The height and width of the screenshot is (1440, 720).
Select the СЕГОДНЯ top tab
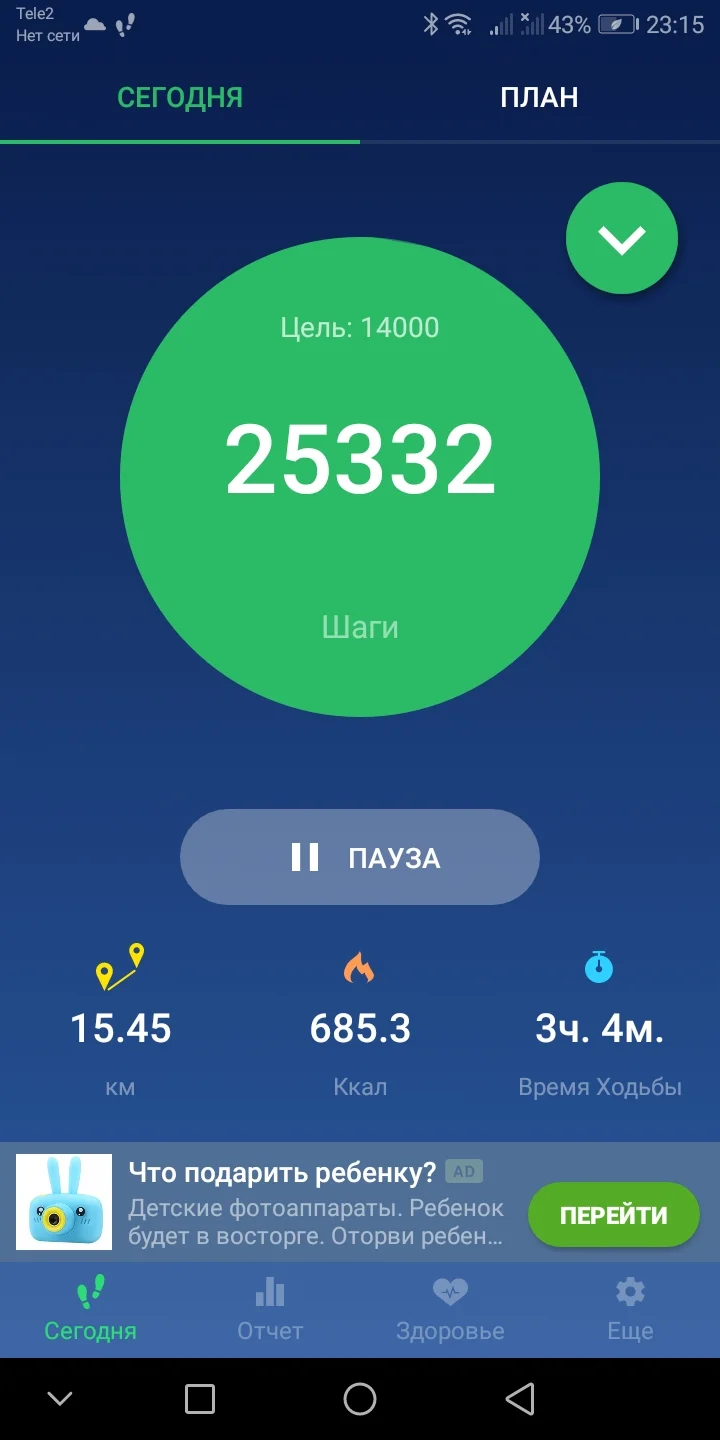point(180,98)
